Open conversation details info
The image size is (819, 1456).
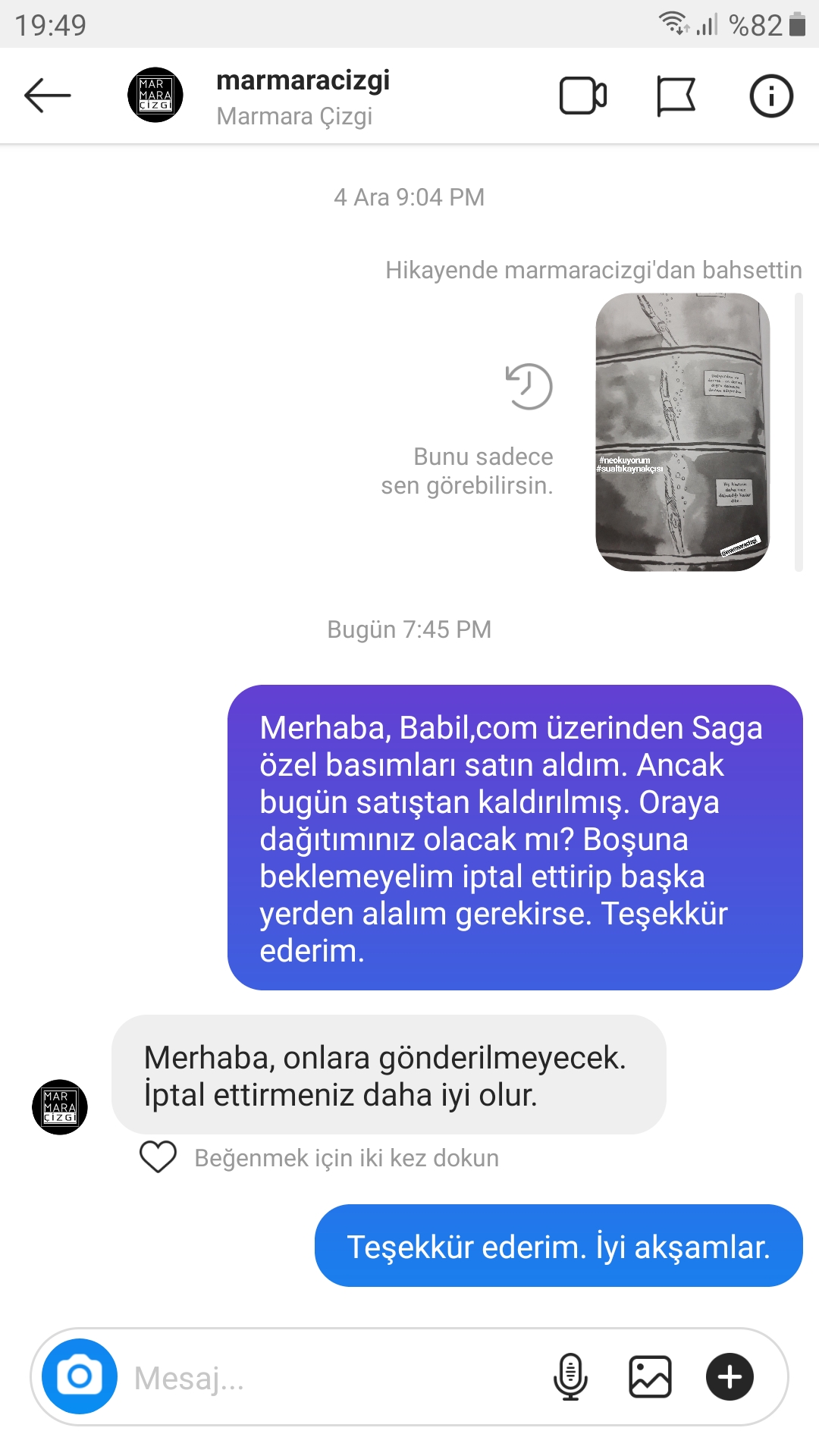[x=770, y=96]
